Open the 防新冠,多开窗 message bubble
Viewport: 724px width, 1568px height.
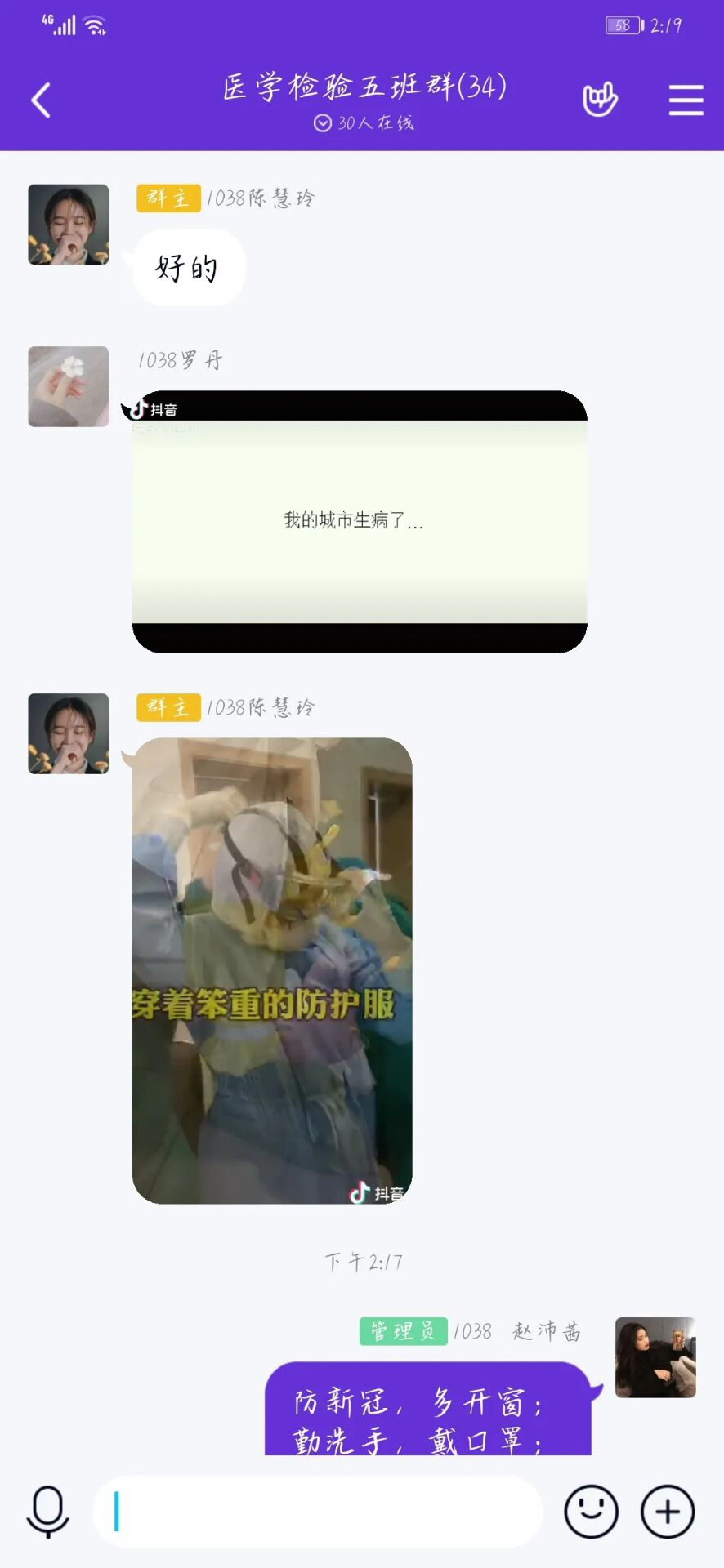click(x=427, y=1410)
